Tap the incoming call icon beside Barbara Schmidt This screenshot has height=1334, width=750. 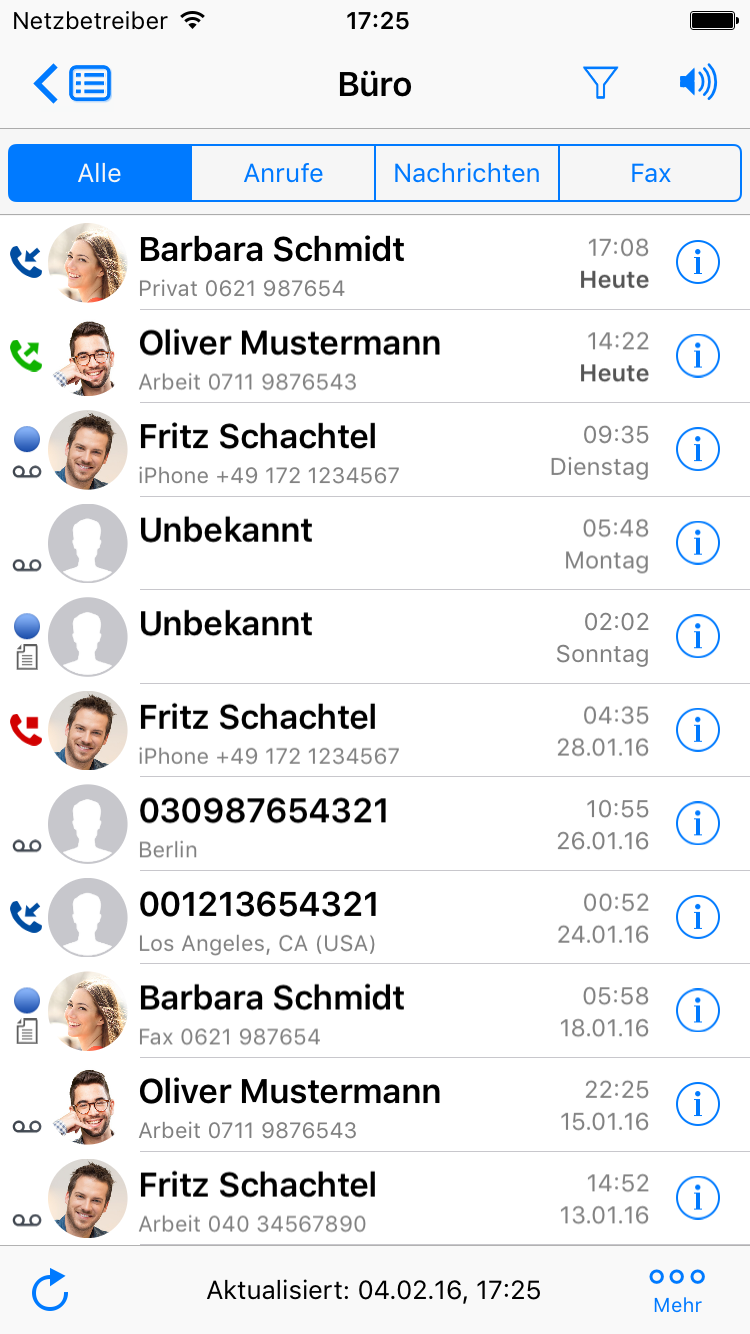click(x=26, y=262)
